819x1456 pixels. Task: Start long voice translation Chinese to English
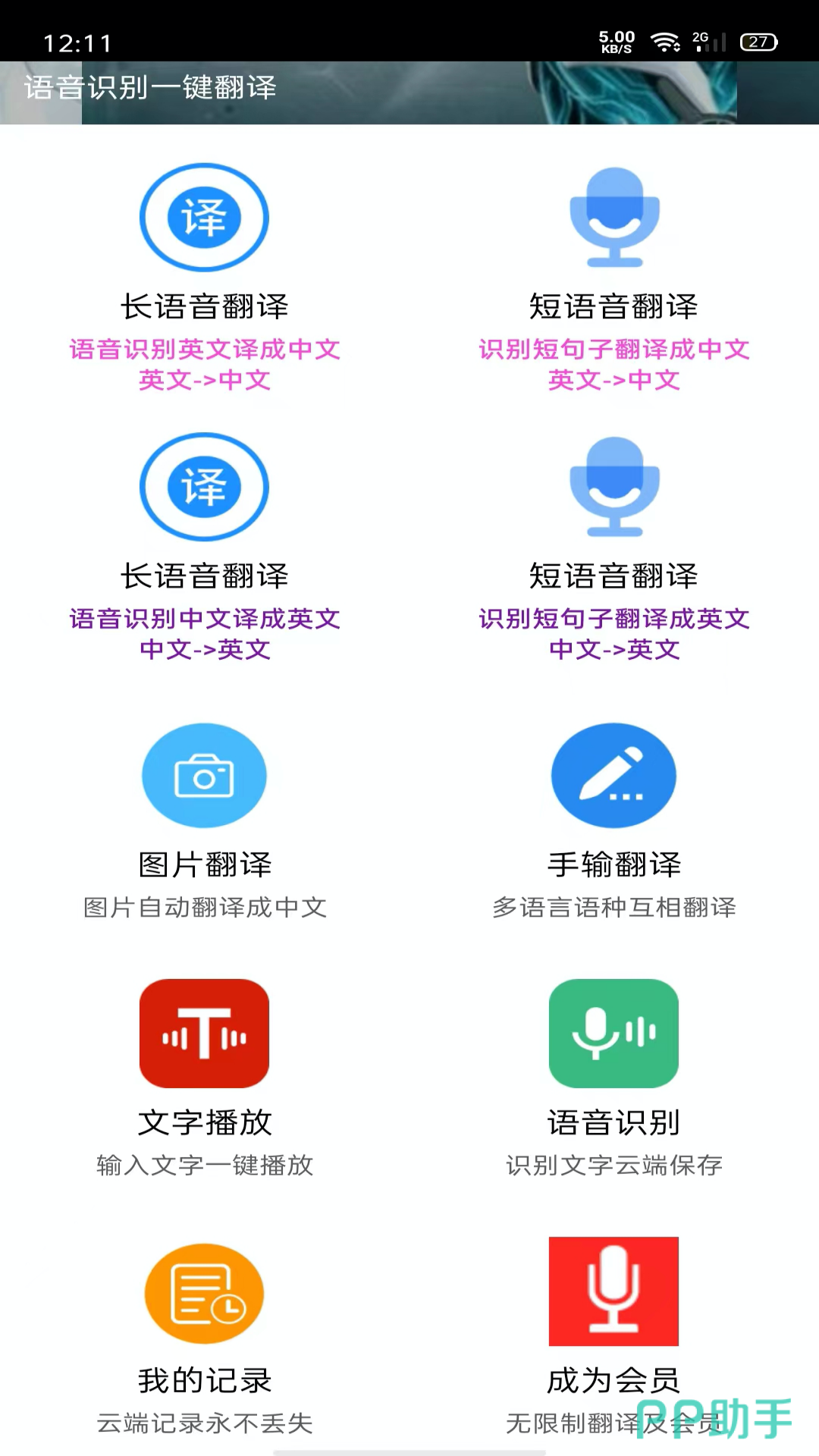[204, 487]
